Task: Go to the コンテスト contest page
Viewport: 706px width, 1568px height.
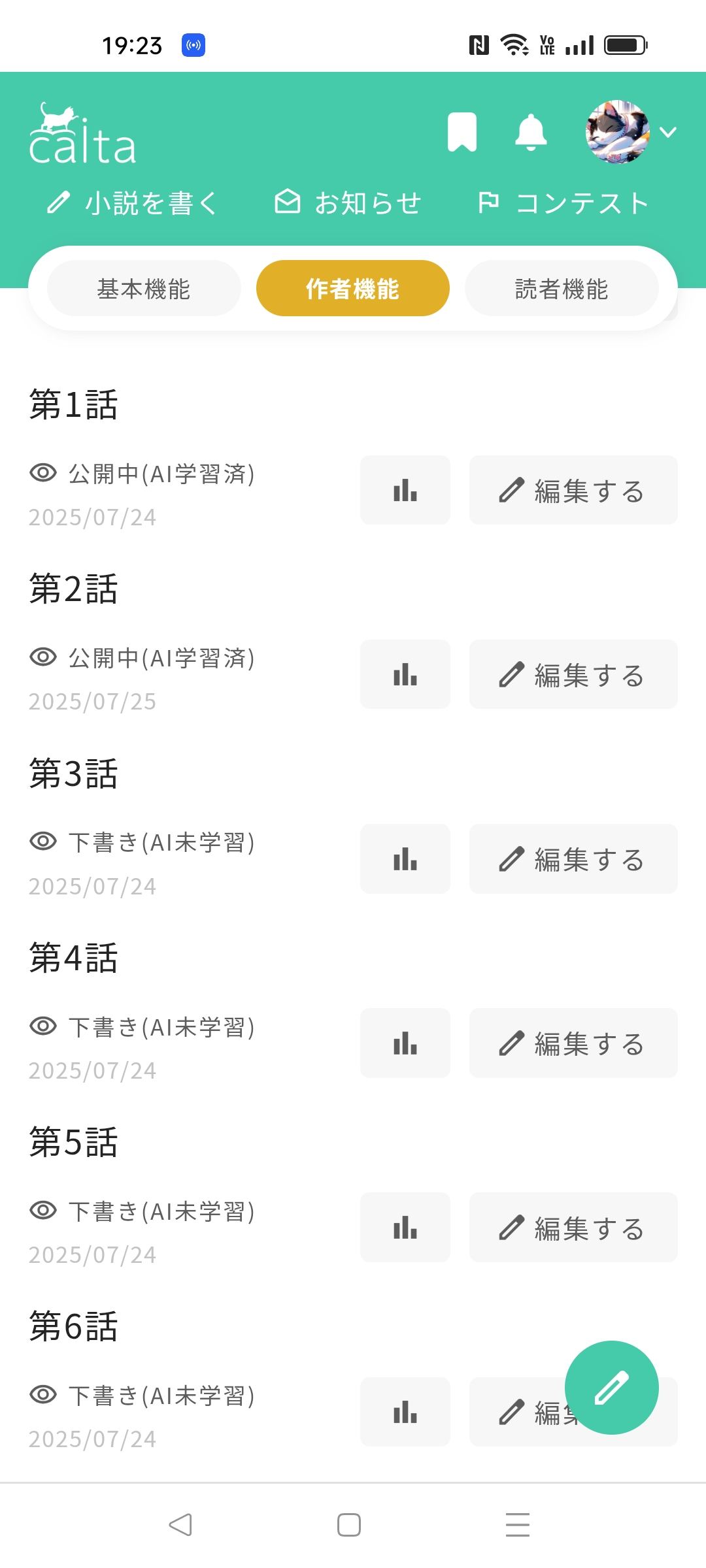Action: (x=563, y=203)
